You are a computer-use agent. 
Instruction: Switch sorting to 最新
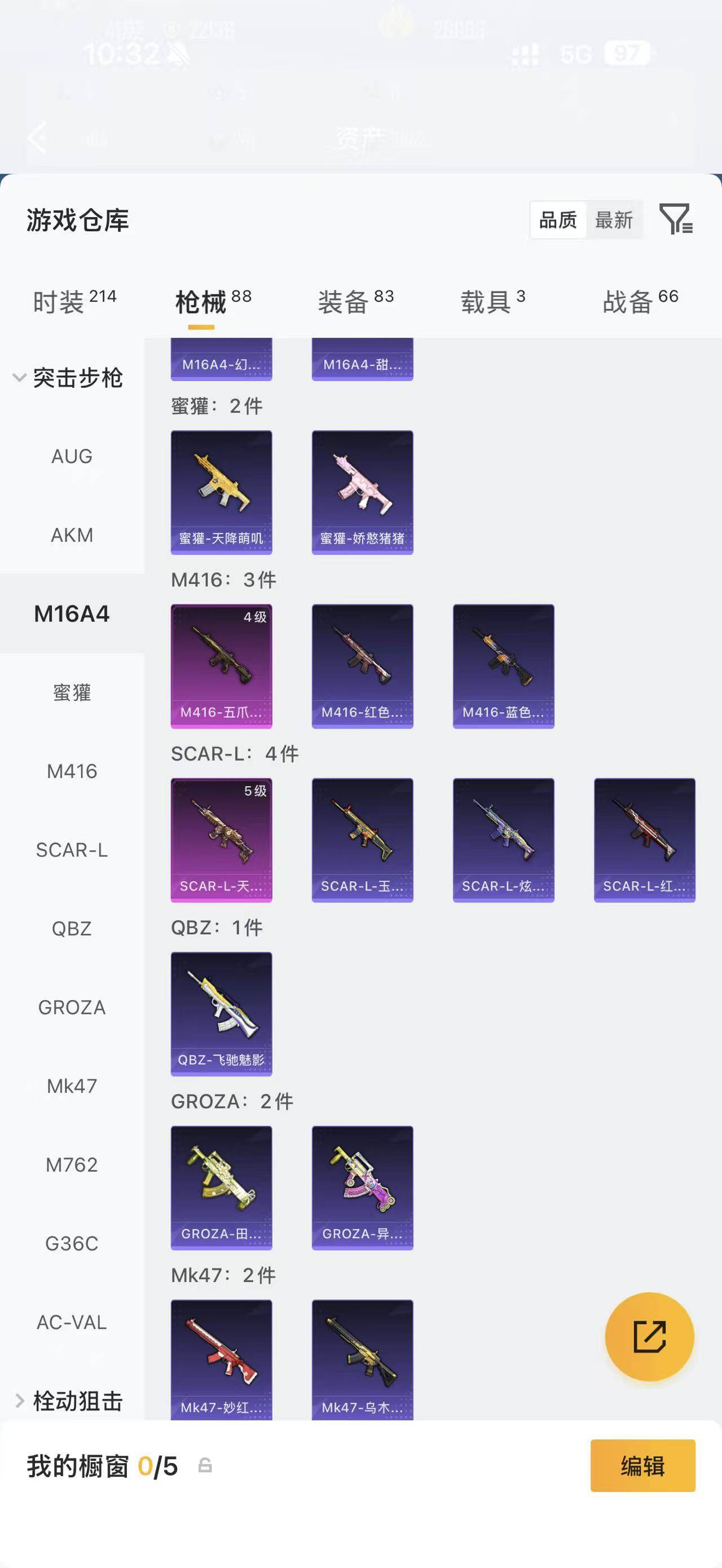(x=614, y=220)
